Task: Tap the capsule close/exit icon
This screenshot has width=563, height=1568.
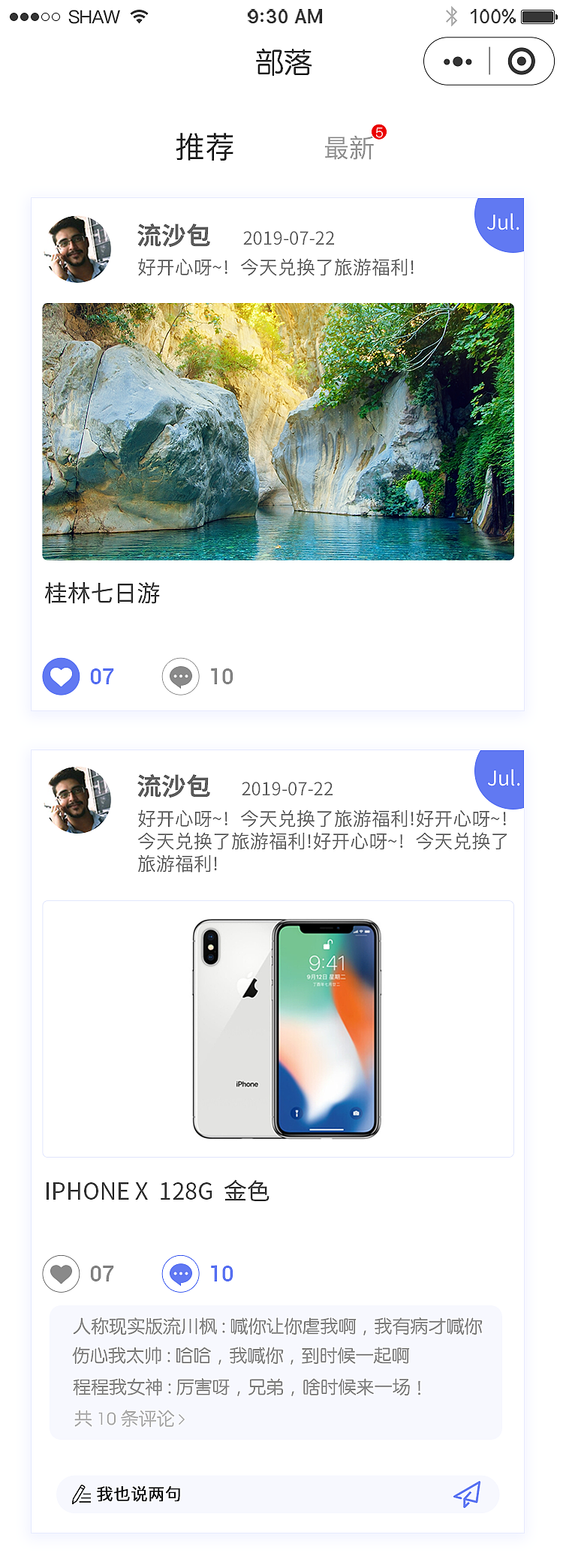Action: [x=522, y=62]
